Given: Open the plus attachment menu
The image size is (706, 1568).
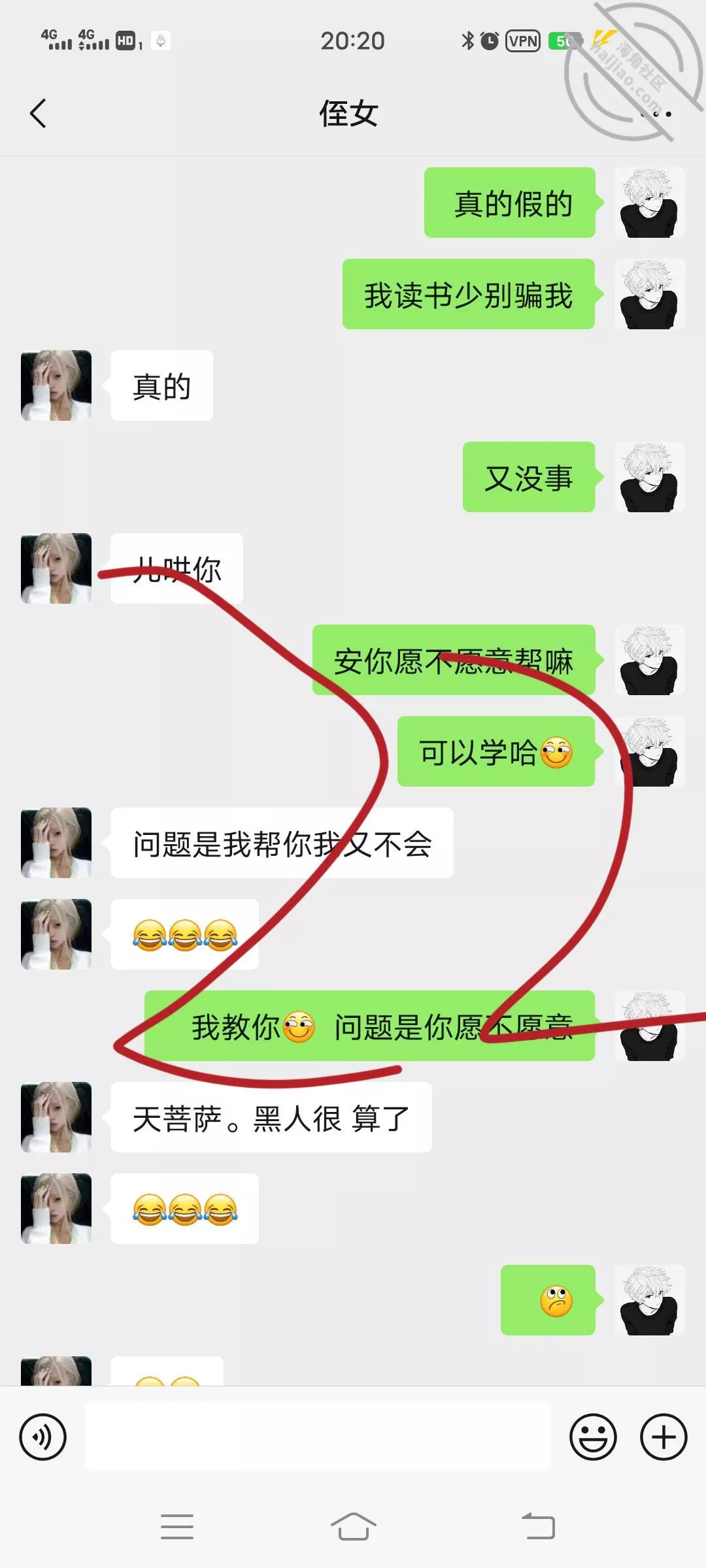Looking at the screenshot, I should click(663, 1437).
